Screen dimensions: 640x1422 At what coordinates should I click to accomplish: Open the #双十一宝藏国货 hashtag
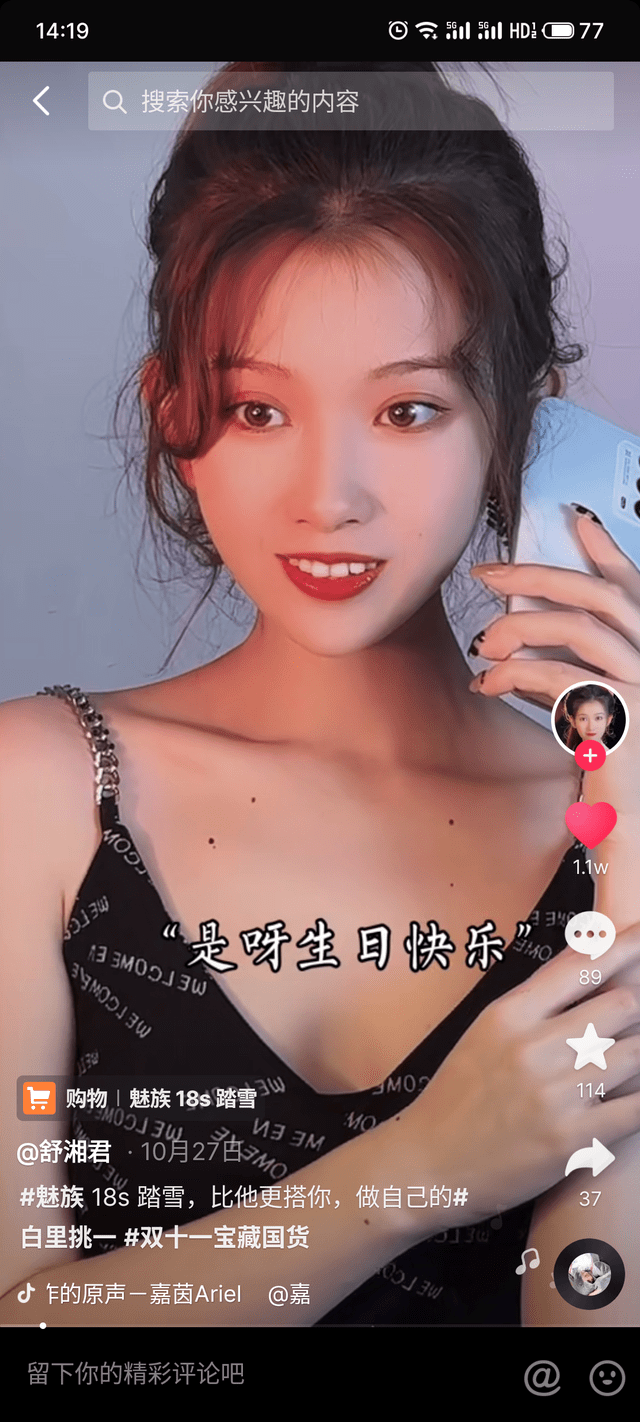coord(216,1237)
